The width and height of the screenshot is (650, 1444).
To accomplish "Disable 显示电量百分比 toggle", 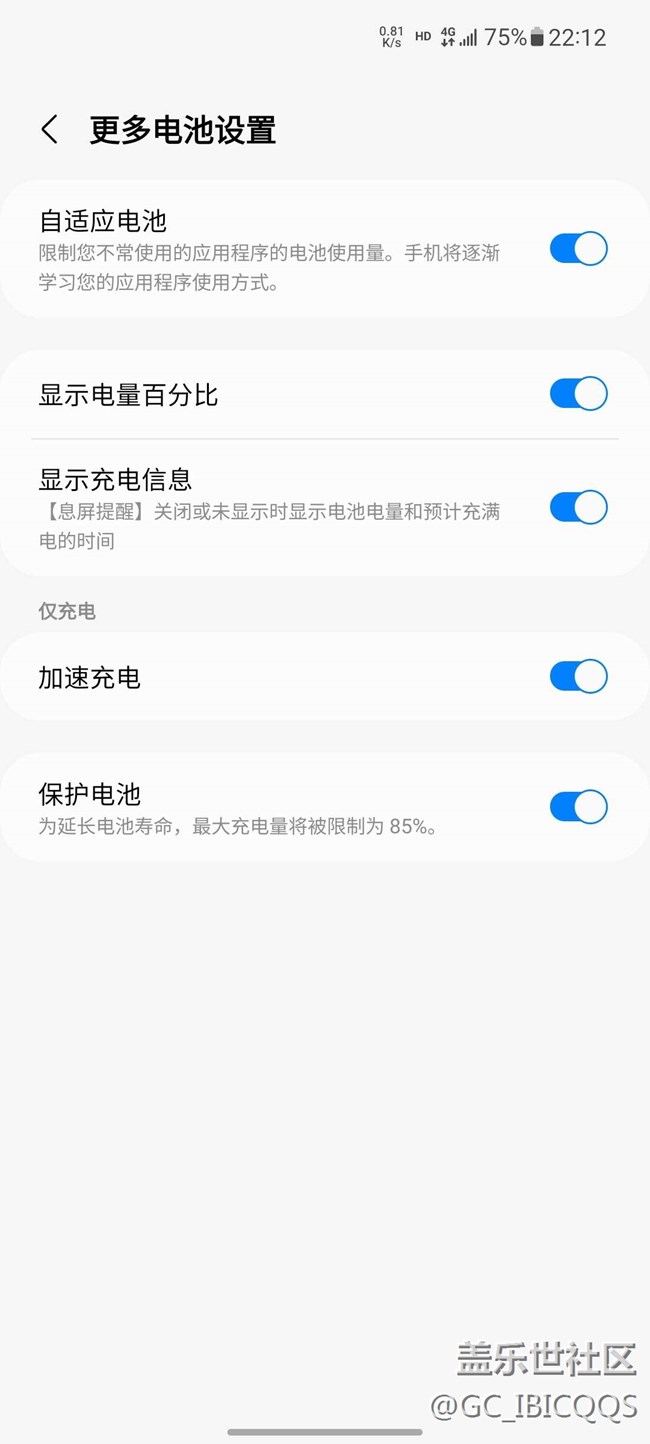I will pos(578,394).
